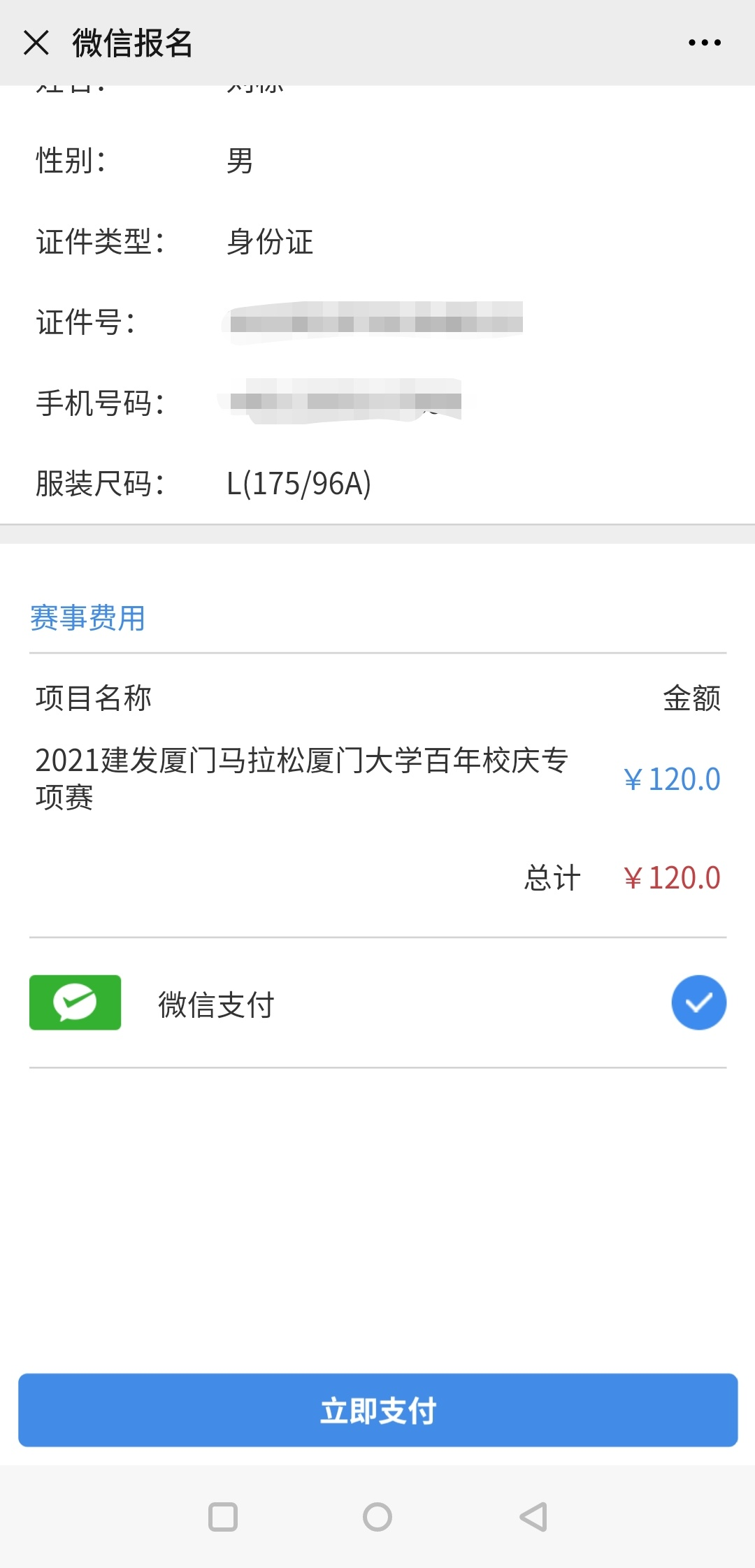Image resolution: width=755 pixels, height=1568 pixels.
Task: Go to the system home screen
Action: (377, 1517)
